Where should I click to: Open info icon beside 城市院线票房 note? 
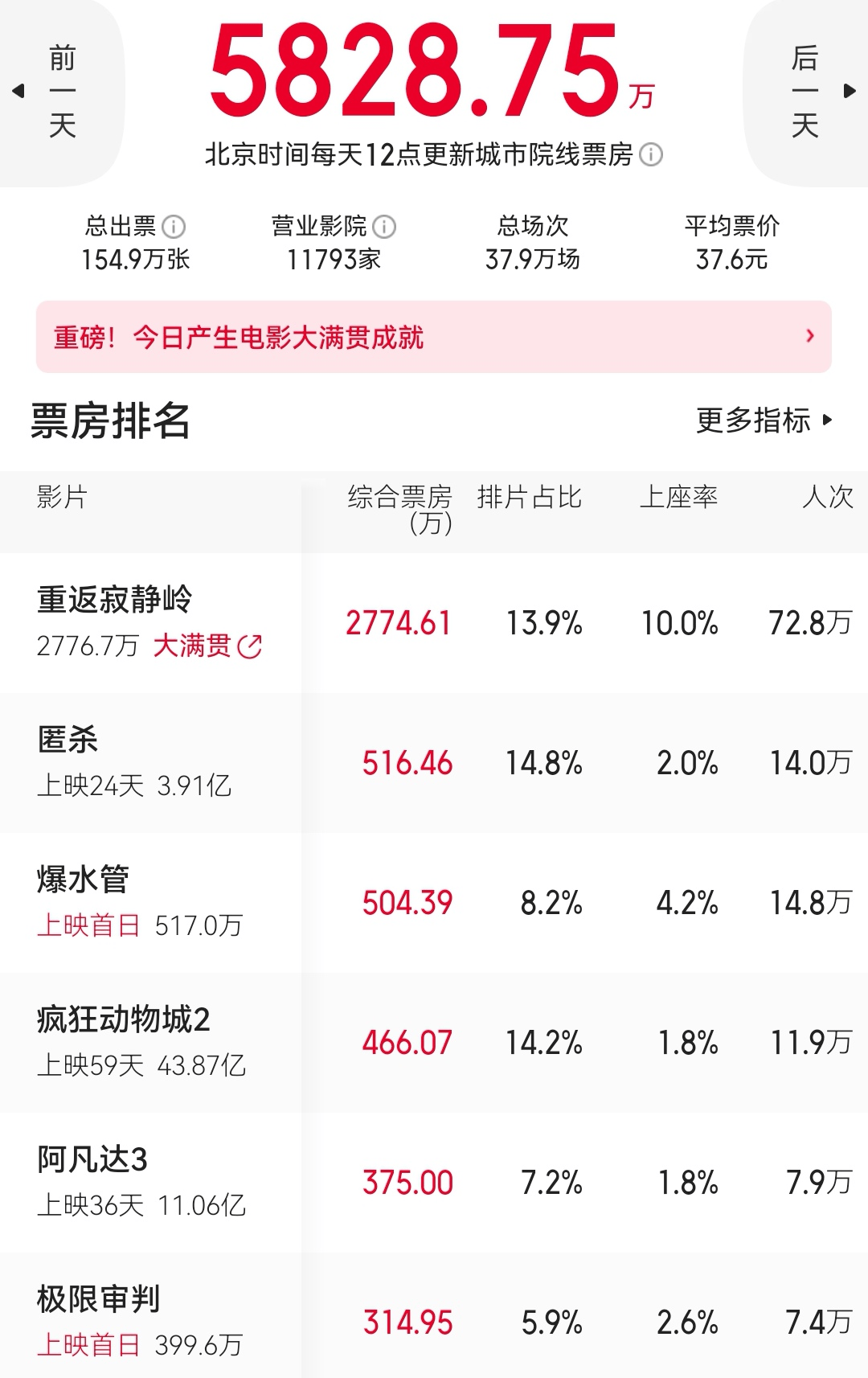pyautogui.click(x=651, y=154)
